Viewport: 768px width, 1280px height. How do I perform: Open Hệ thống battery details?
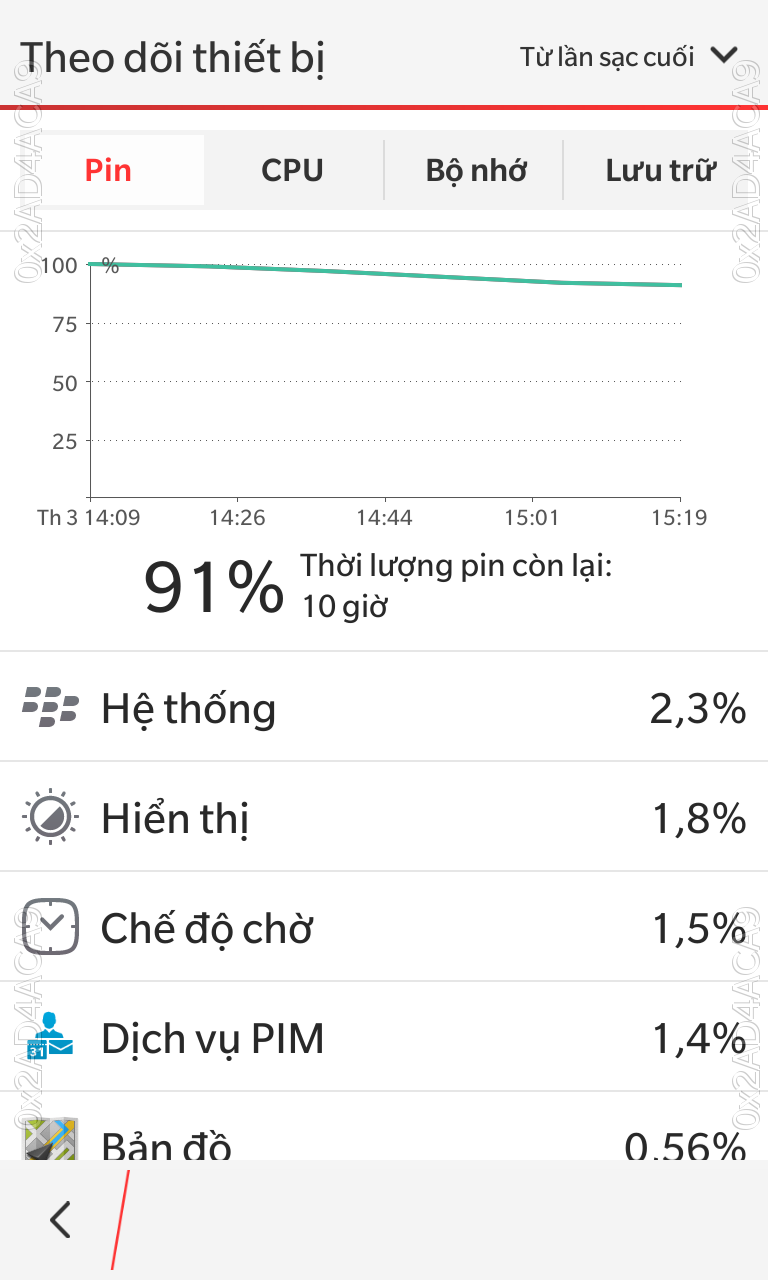coord(384,707)
